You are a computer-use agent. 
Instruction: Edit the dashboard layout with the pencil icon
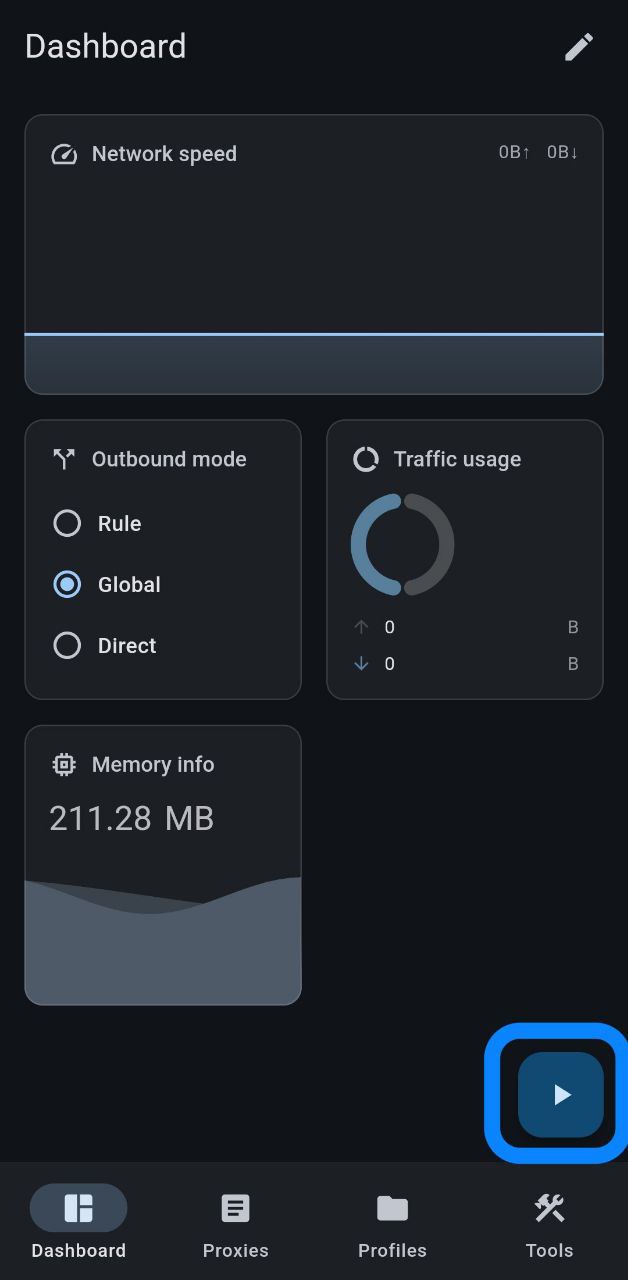click(579, 47)
